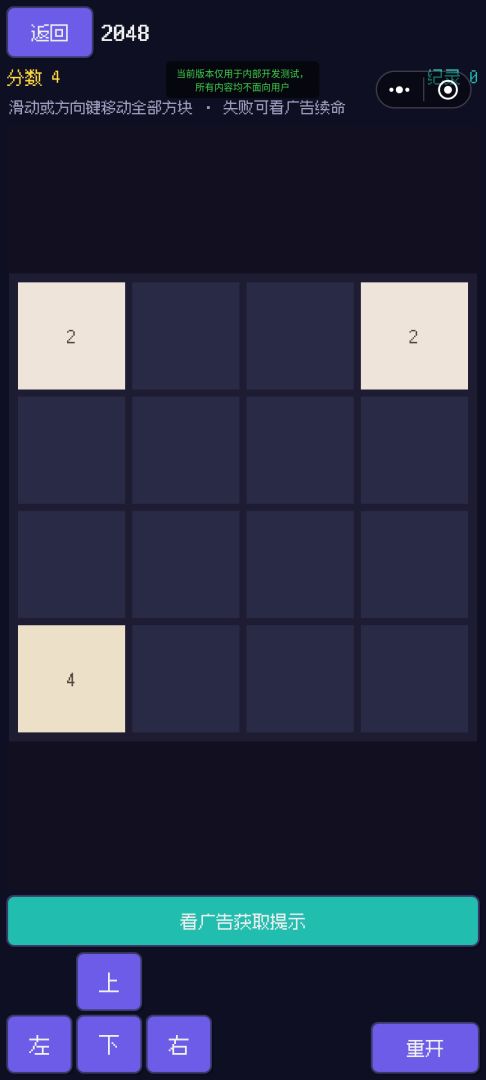
Task: Open the mini program three-dot menu
Action: click(399, 90)
